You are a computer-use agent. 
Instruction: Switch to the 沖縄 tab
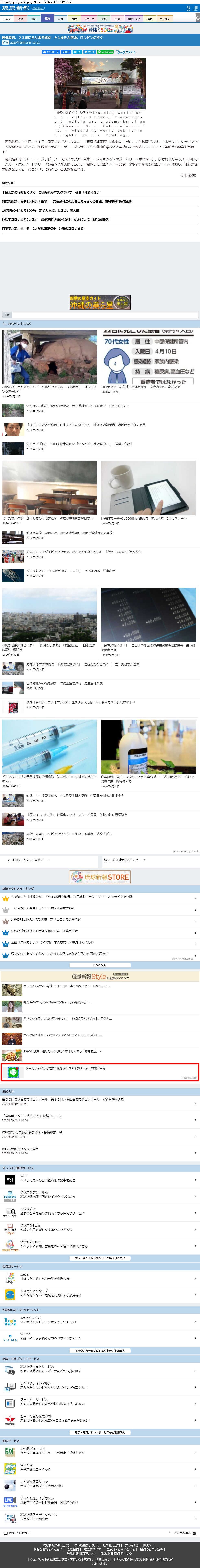20,19
